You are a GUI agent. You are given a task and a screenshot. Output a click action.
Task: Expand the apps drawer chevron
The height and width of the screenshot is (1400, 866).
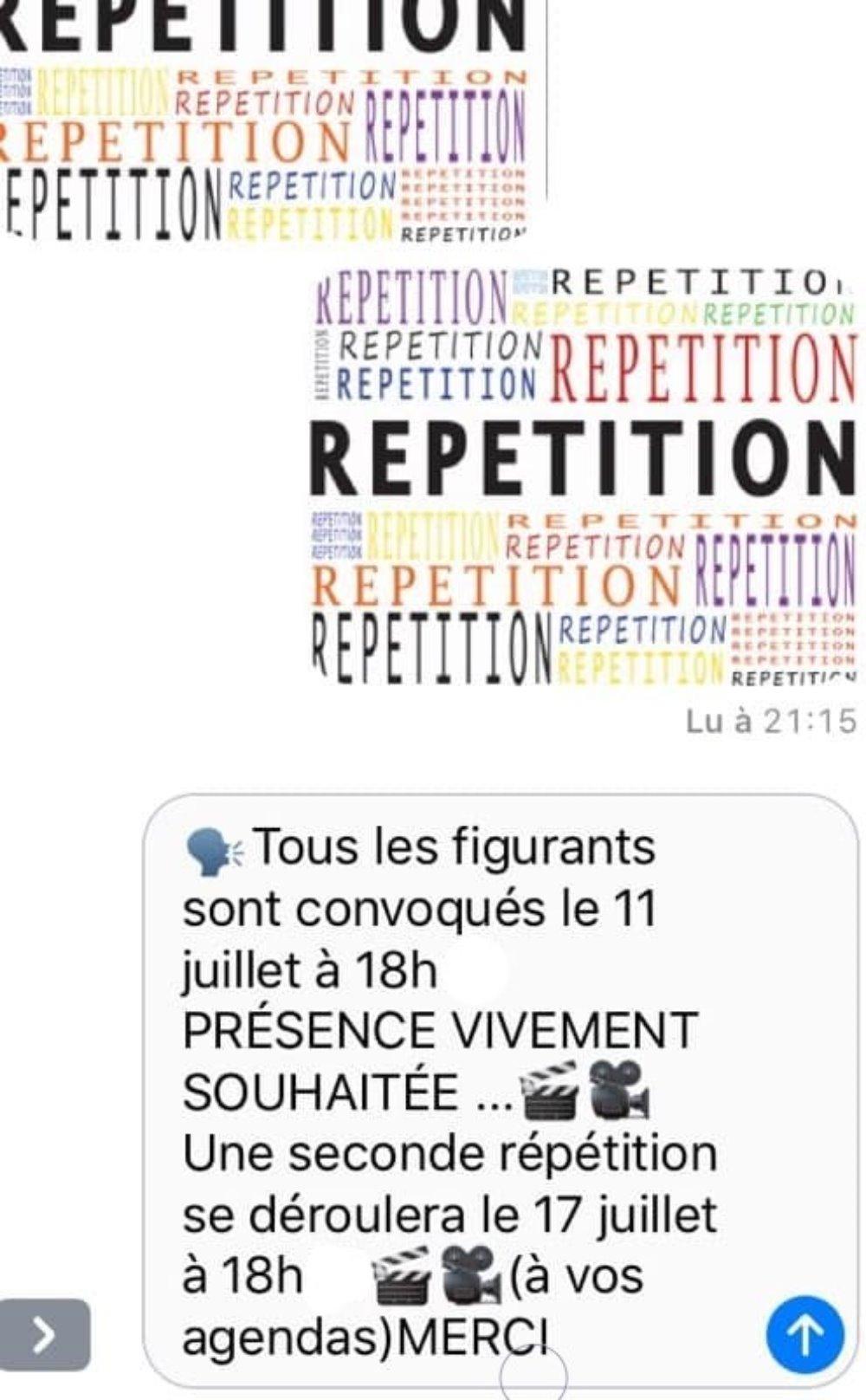(44, 1334)
